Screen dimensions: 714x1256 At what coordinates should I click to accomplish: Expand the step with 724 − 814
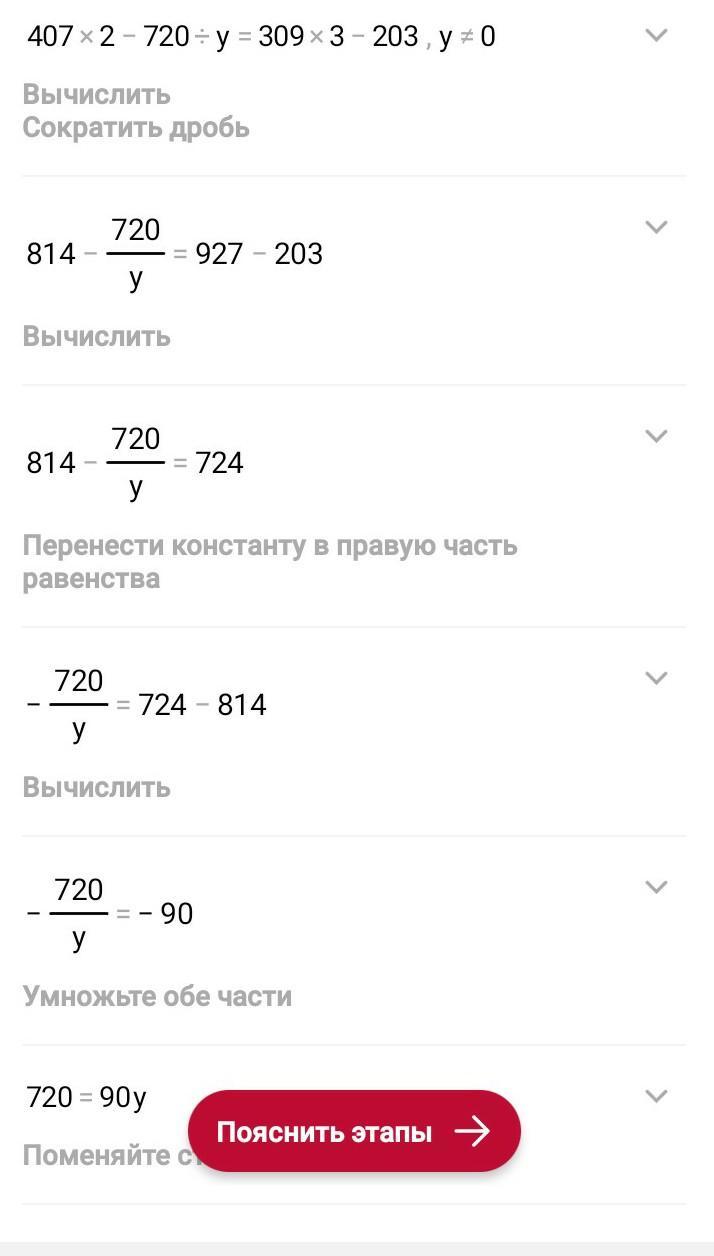point(656,678)
